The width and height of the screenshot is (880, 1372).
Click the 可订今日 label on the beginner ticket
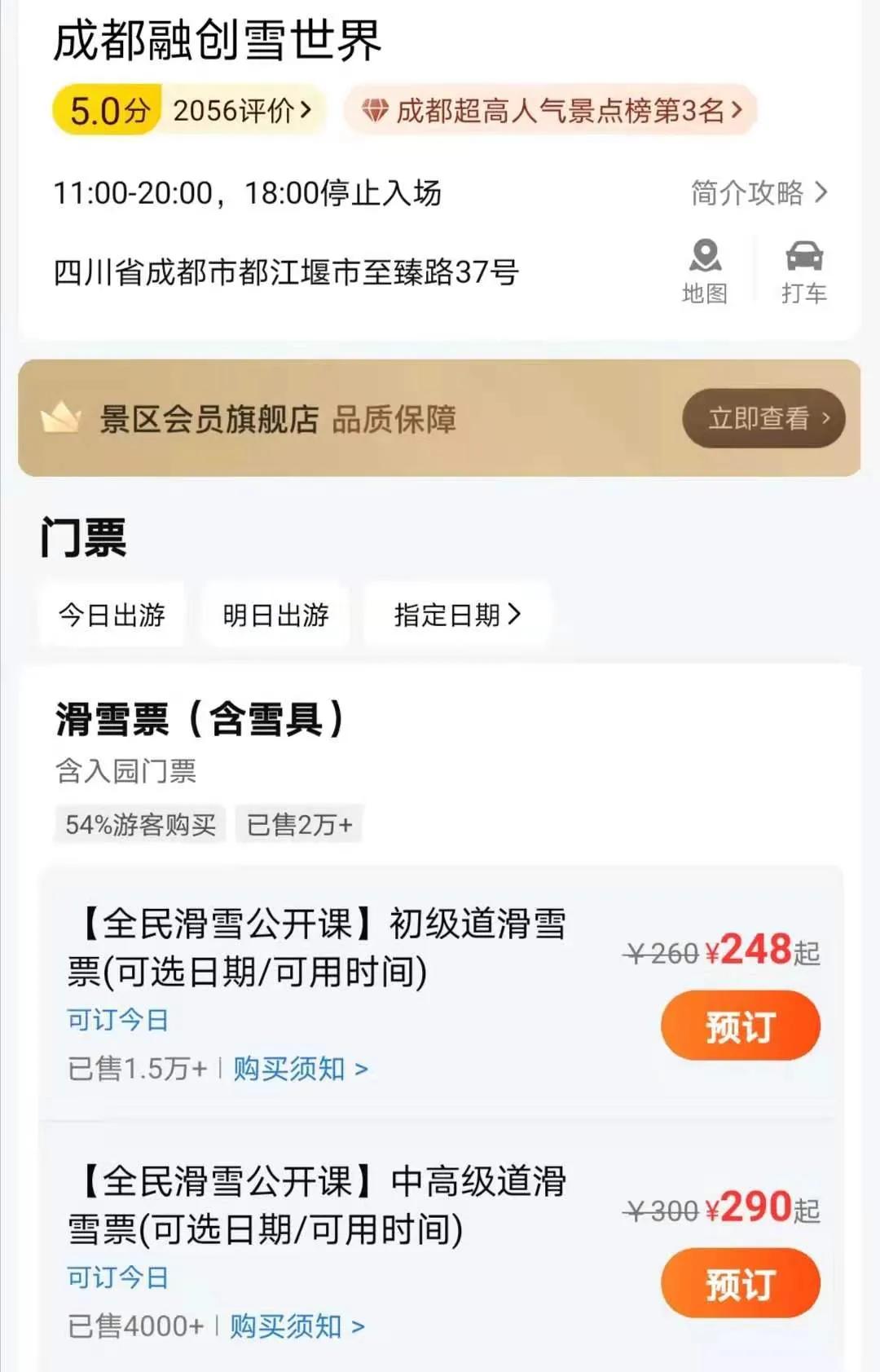click(x=116, y=1019)
